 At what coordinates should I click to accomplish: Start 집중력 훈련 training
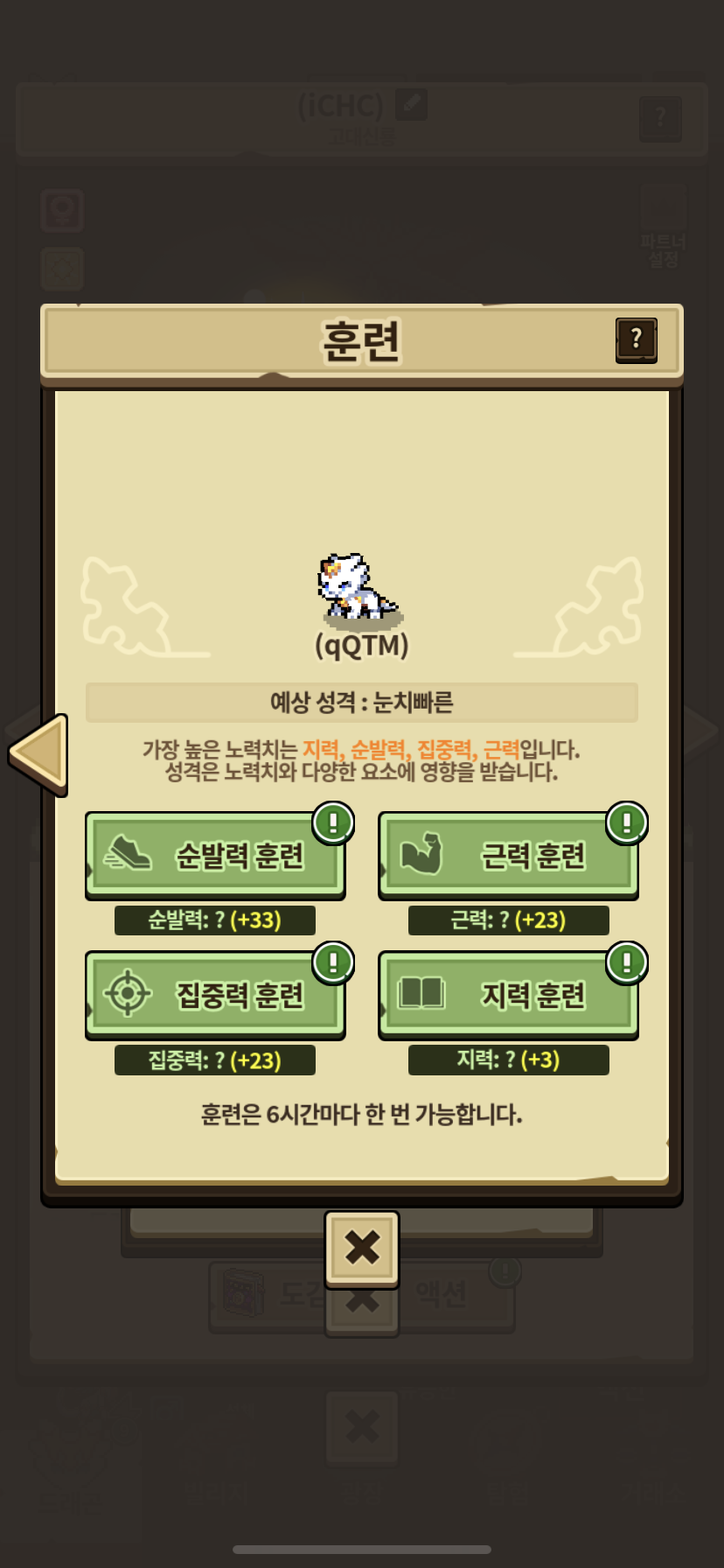[215, 995]
